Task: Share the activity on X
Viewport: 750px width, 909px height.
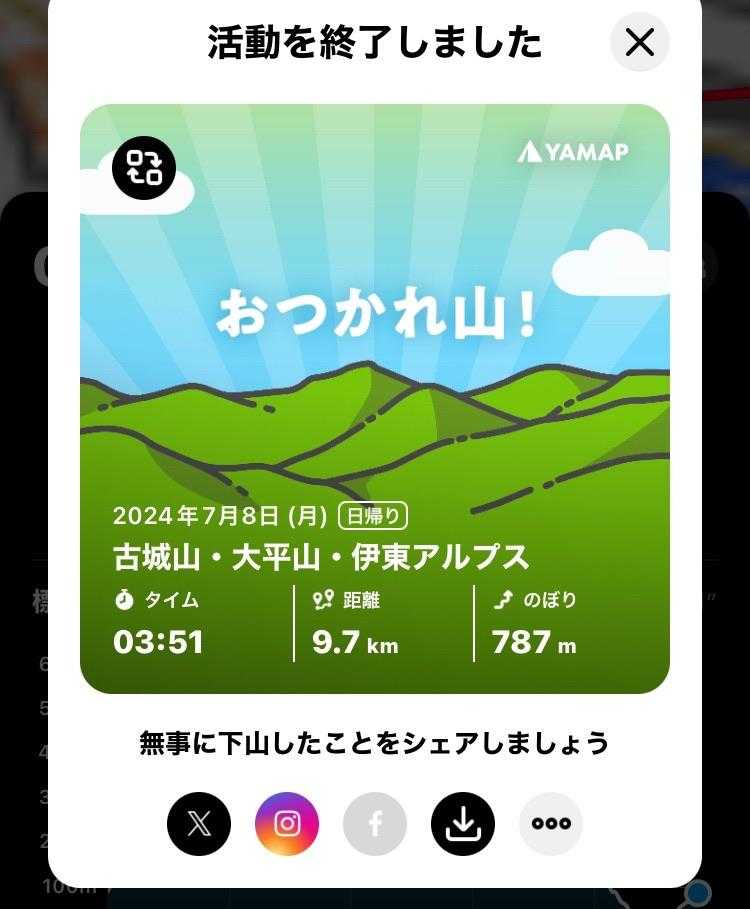Action: click(199, 823)
